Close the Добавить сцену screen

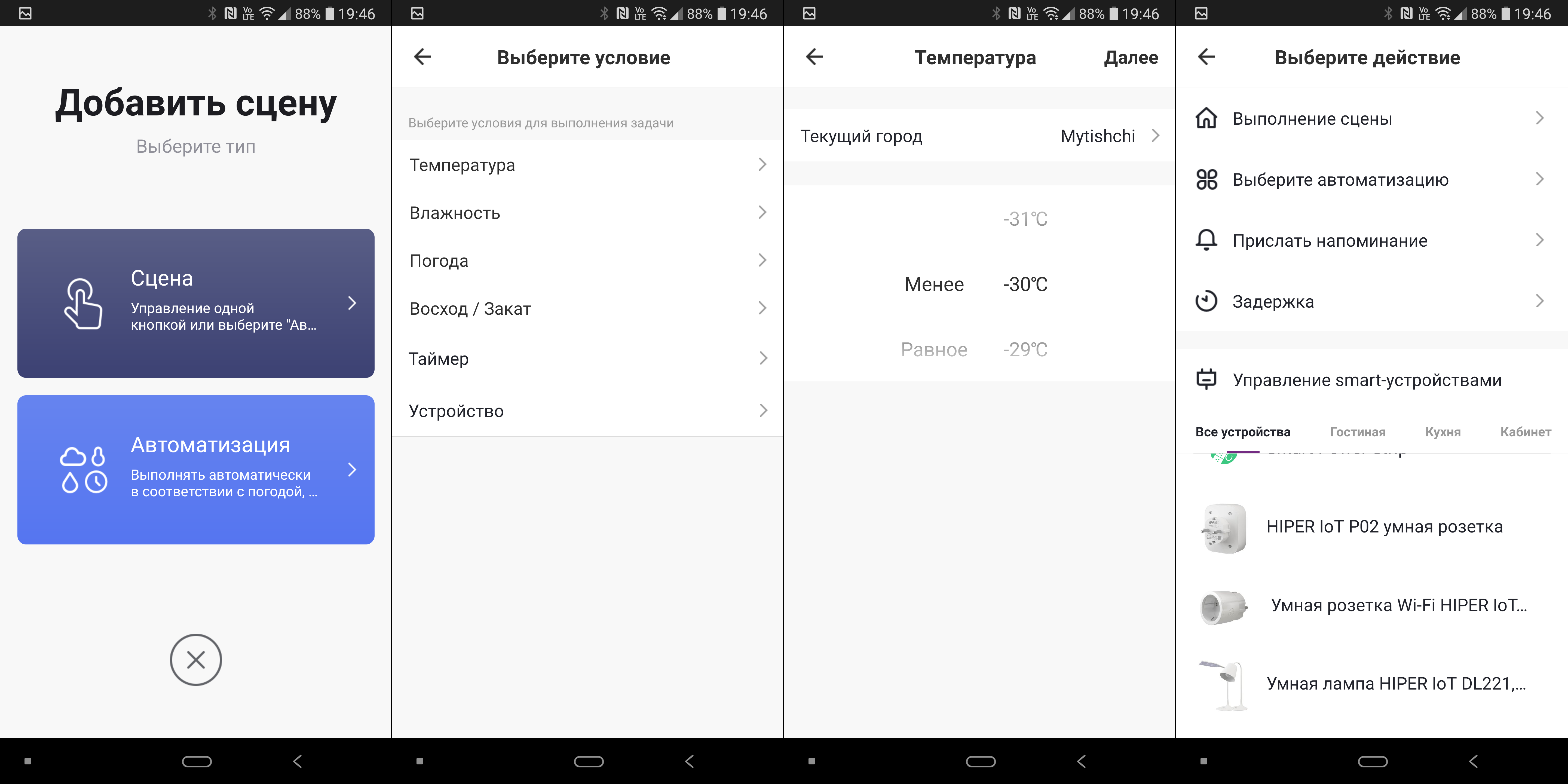195,660
